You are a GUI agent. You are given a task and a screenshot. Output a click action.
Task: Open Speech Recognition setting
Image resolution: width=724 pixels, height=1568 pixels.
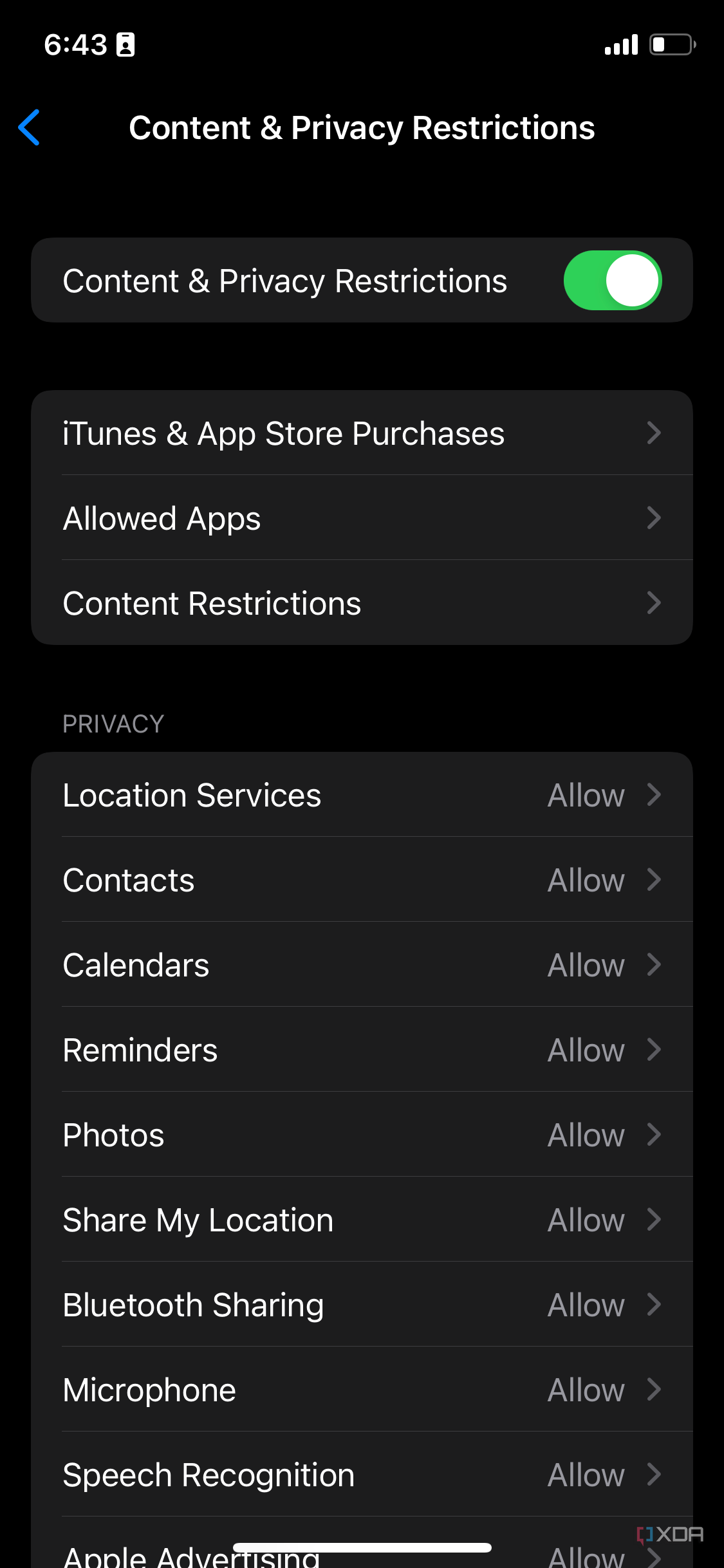pos(362,1474)
